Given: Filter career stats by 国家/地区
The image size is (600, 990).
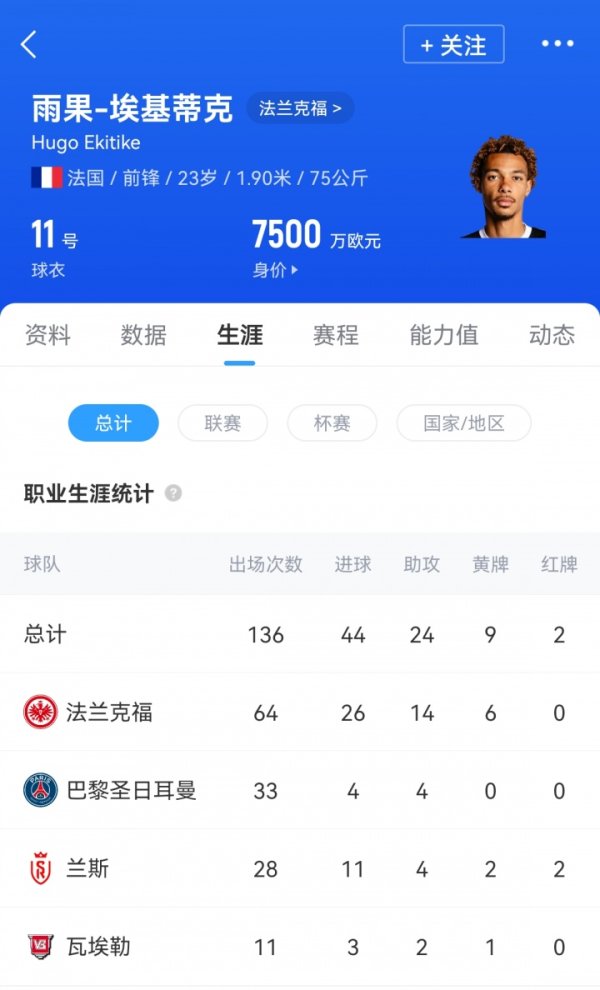Looking at the screenshot, I should pos(464,423).
